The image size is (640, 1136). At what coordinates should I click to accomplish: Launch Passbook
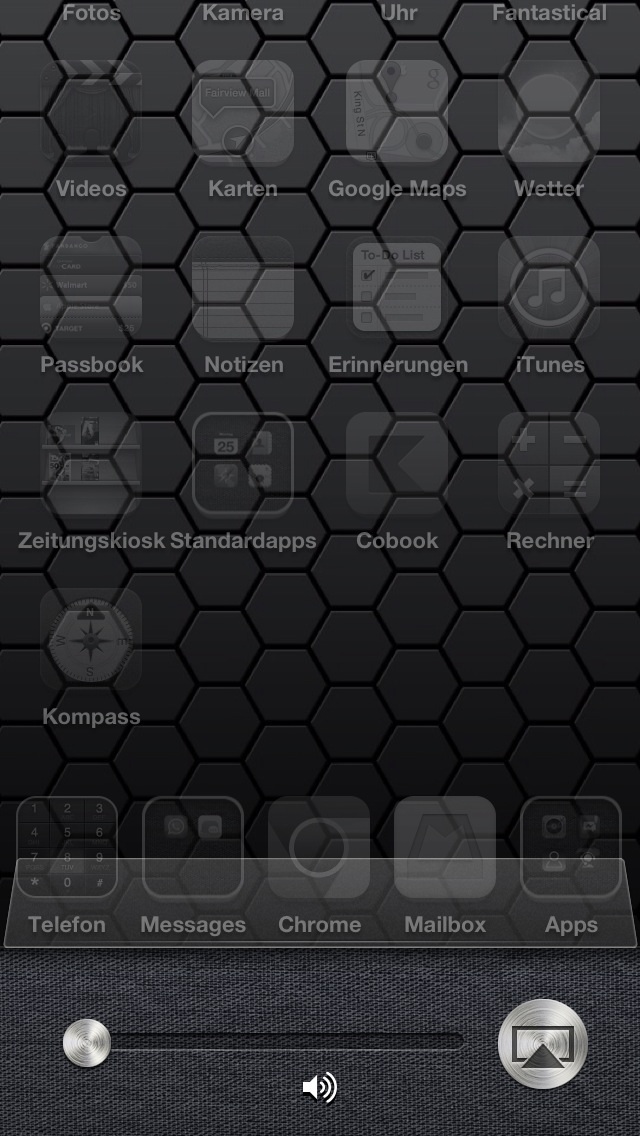point(91,288)
